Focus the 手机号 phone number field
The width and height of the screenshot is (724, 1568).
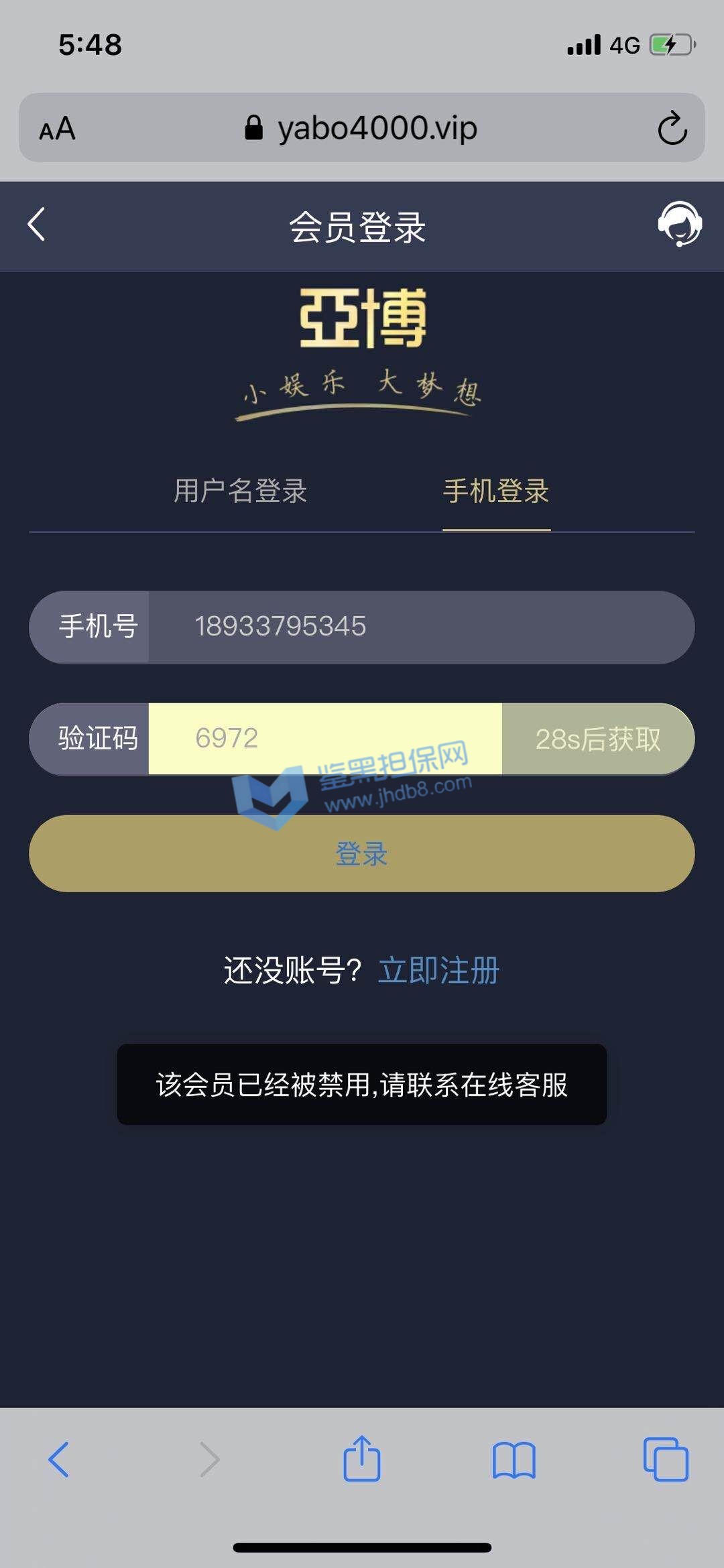pyautogui.click(x=419, y=627)
